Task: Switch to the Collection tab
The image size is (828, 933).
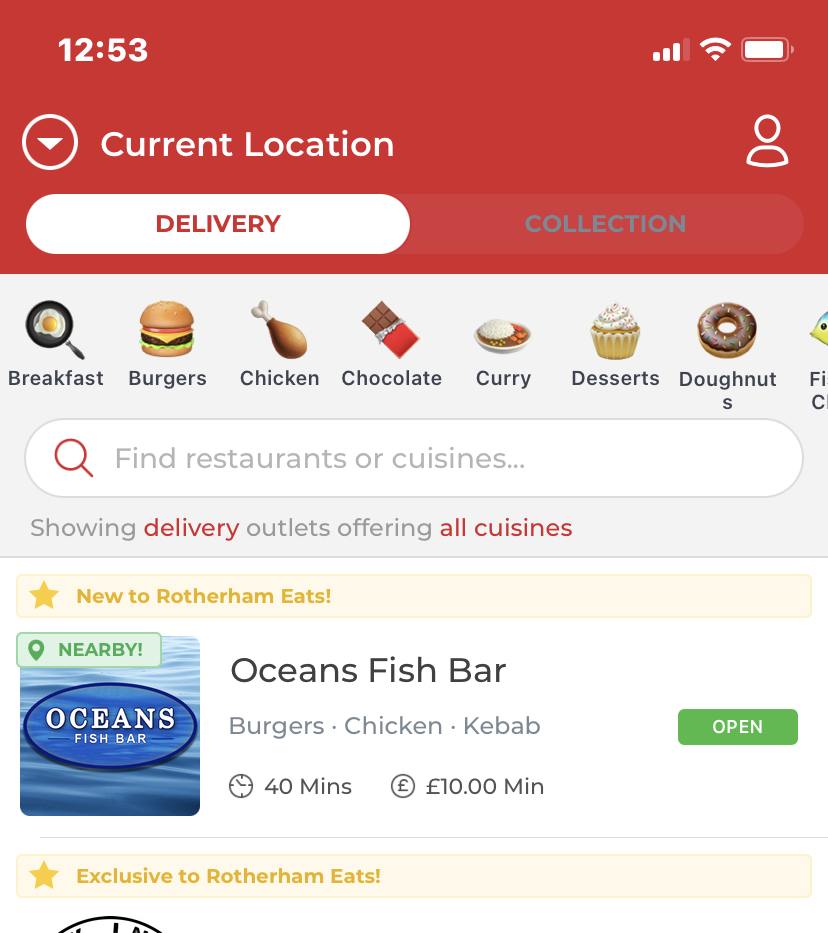Action: (x=605, y=224)
